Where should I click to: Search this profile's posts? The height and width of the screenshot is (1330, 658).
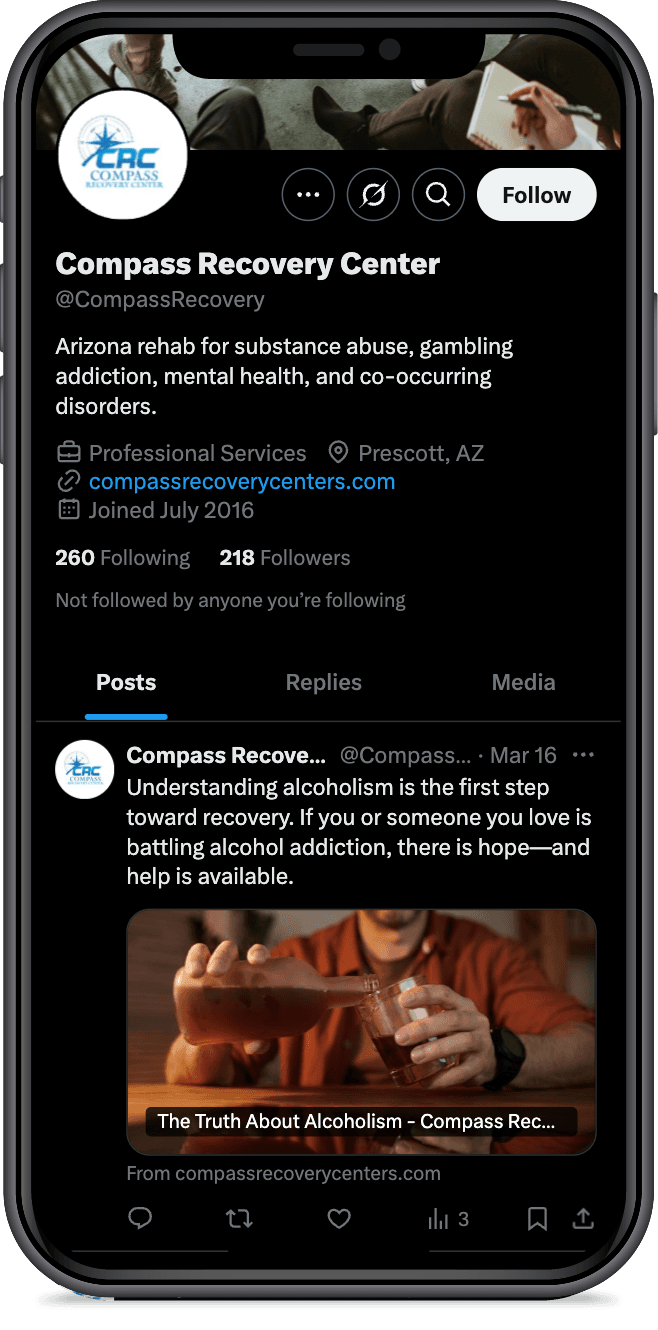coord(438,195)
